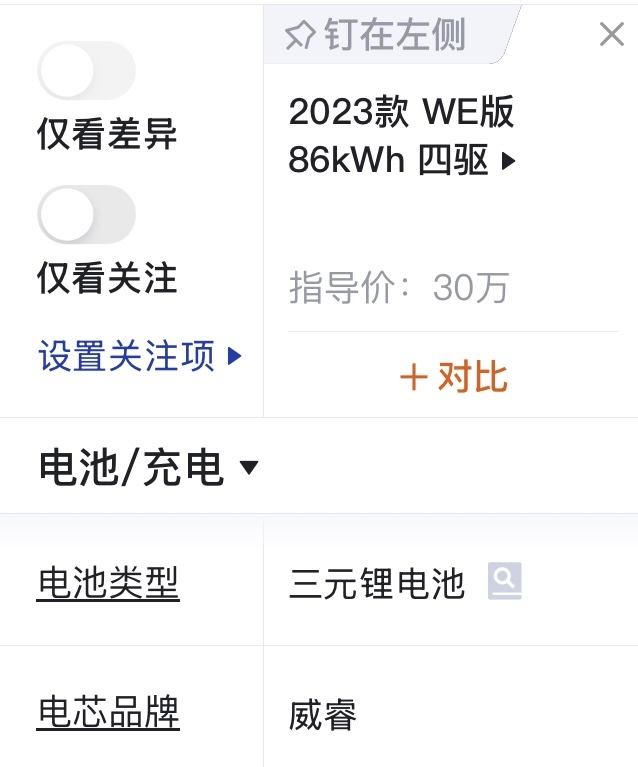Open 设置关注项 settings
This screenshot has width=638, height=767.
pos(140,356)
